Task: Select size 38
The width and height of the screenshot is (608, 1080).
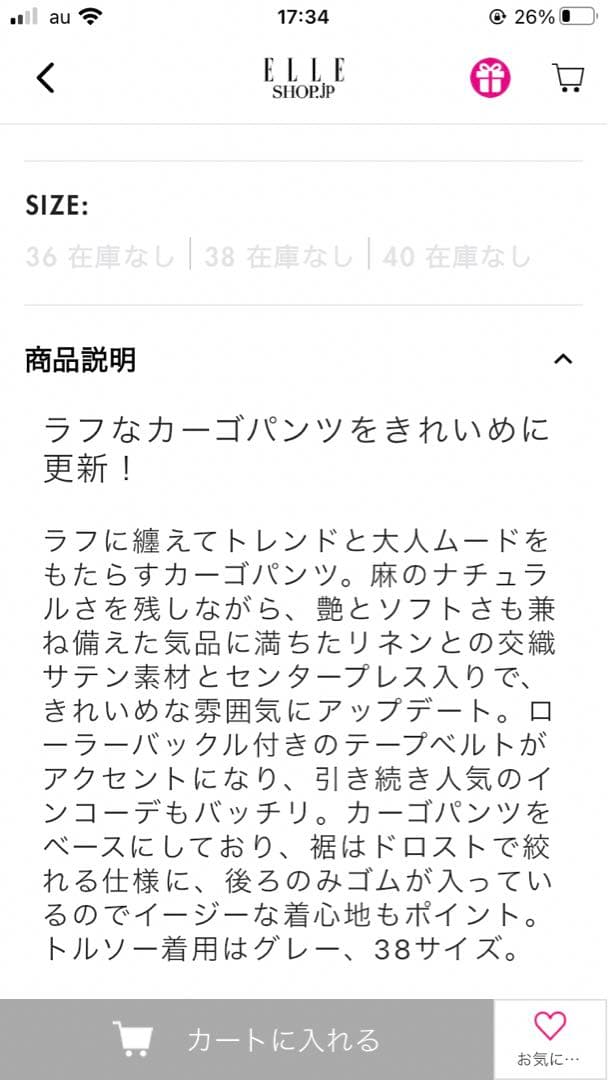Action: click(x=279, y=257)
